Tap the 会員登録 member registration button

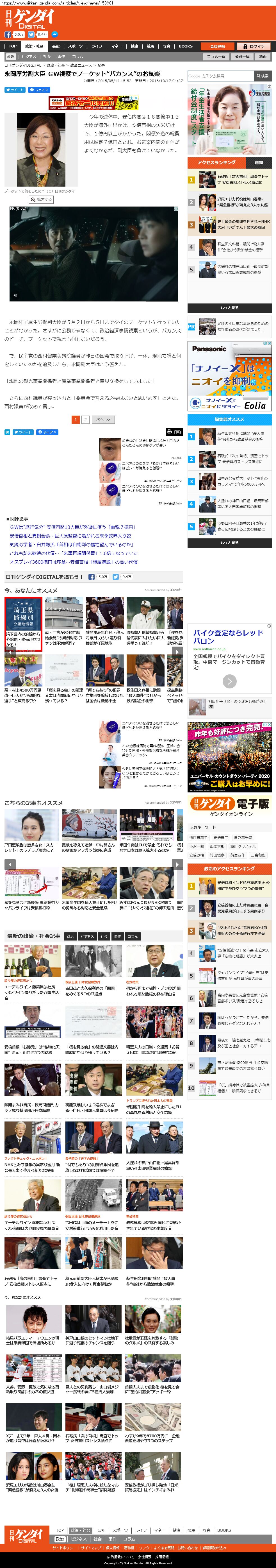(x=217, y=46)
